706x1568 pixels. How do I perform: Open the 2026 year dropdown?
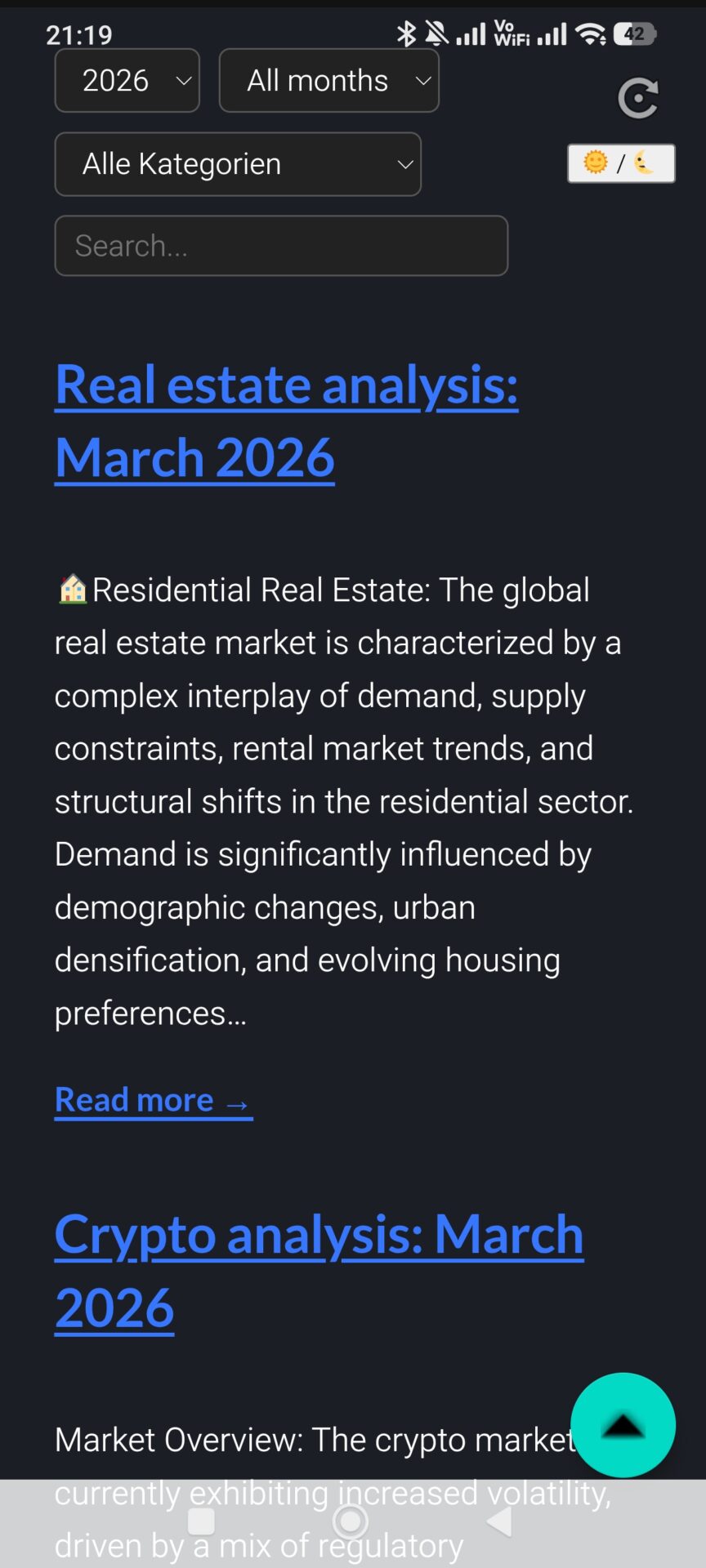point(127,80)
